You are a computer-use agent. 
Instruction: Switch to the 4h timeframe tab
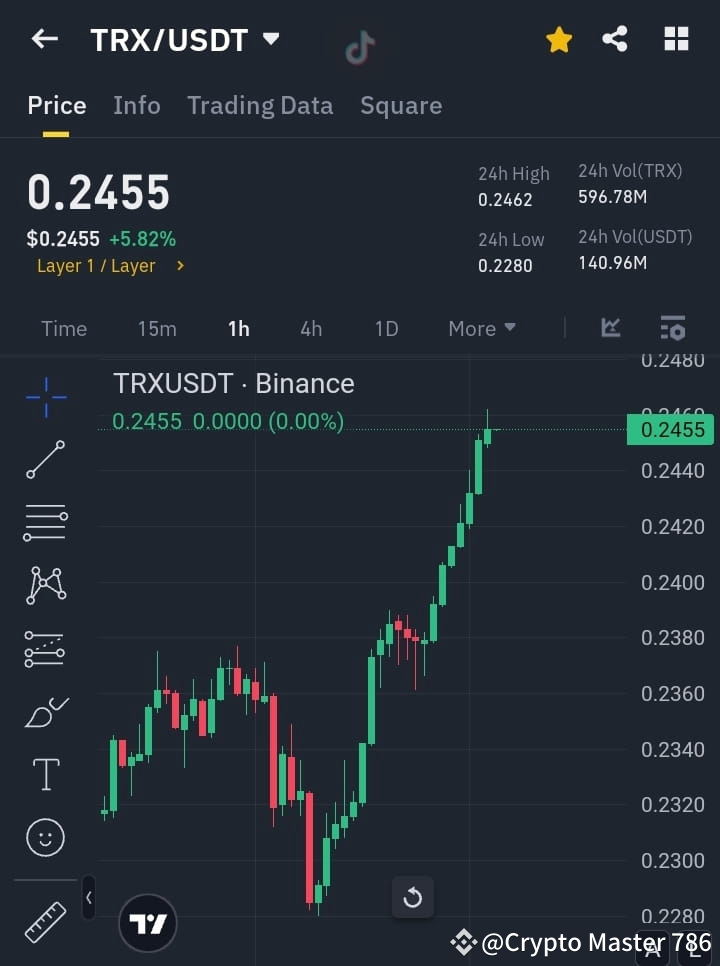click(x=310, y=328)
